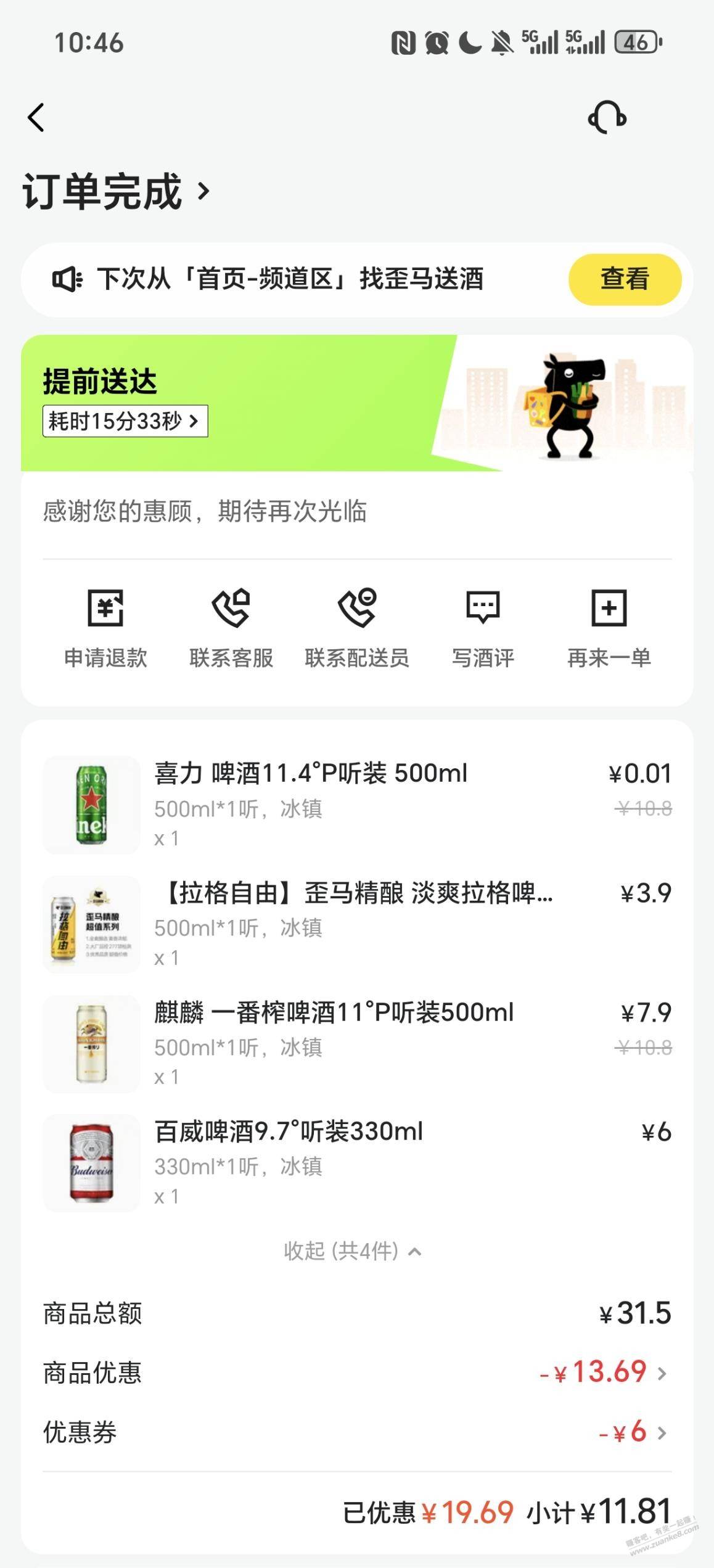The width and height of the screenshot is (714, 1568).
Task: Open the 喜力 啤酒 500ml item
Action: point(357,805)
